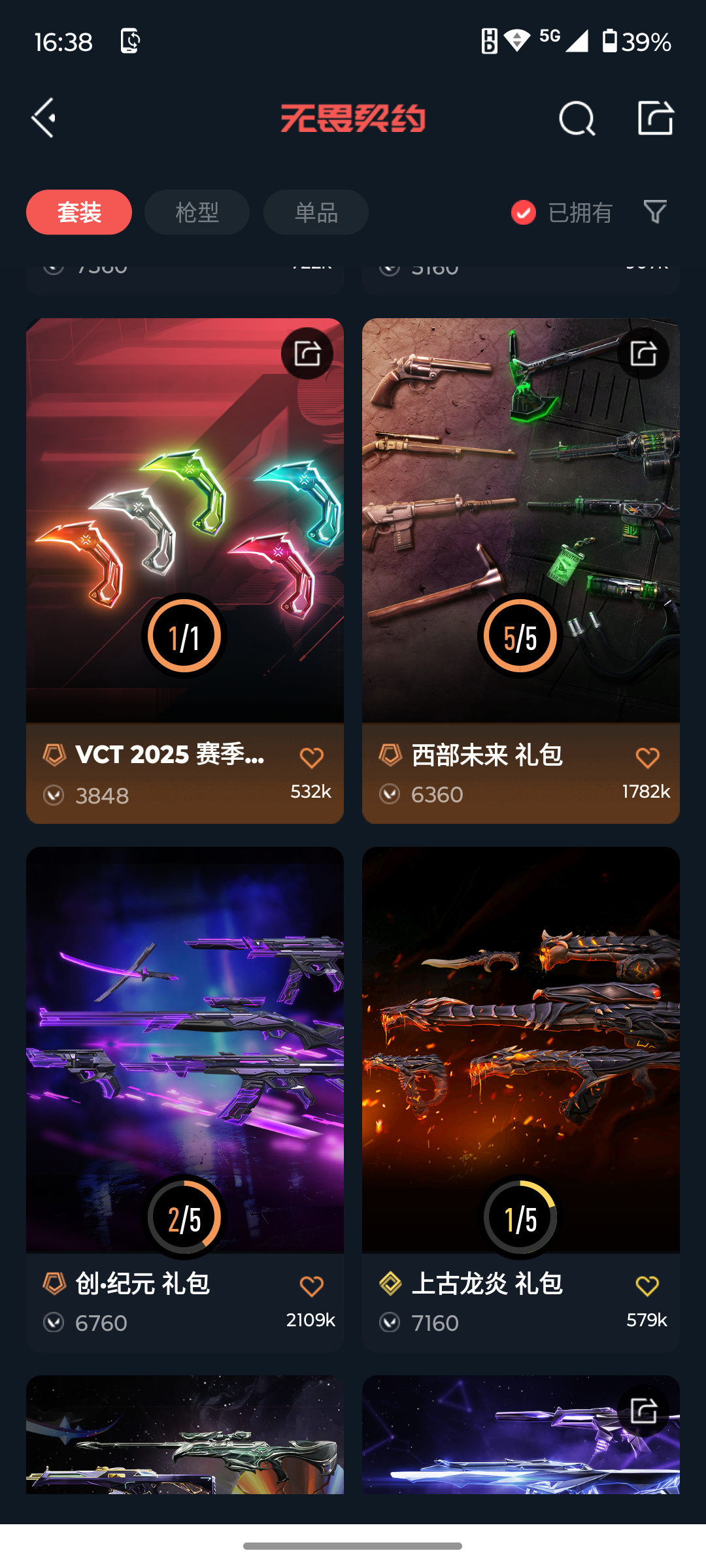Share the 西部未来 礼包 bundle

pyautogui.click(x=643, y=353)
